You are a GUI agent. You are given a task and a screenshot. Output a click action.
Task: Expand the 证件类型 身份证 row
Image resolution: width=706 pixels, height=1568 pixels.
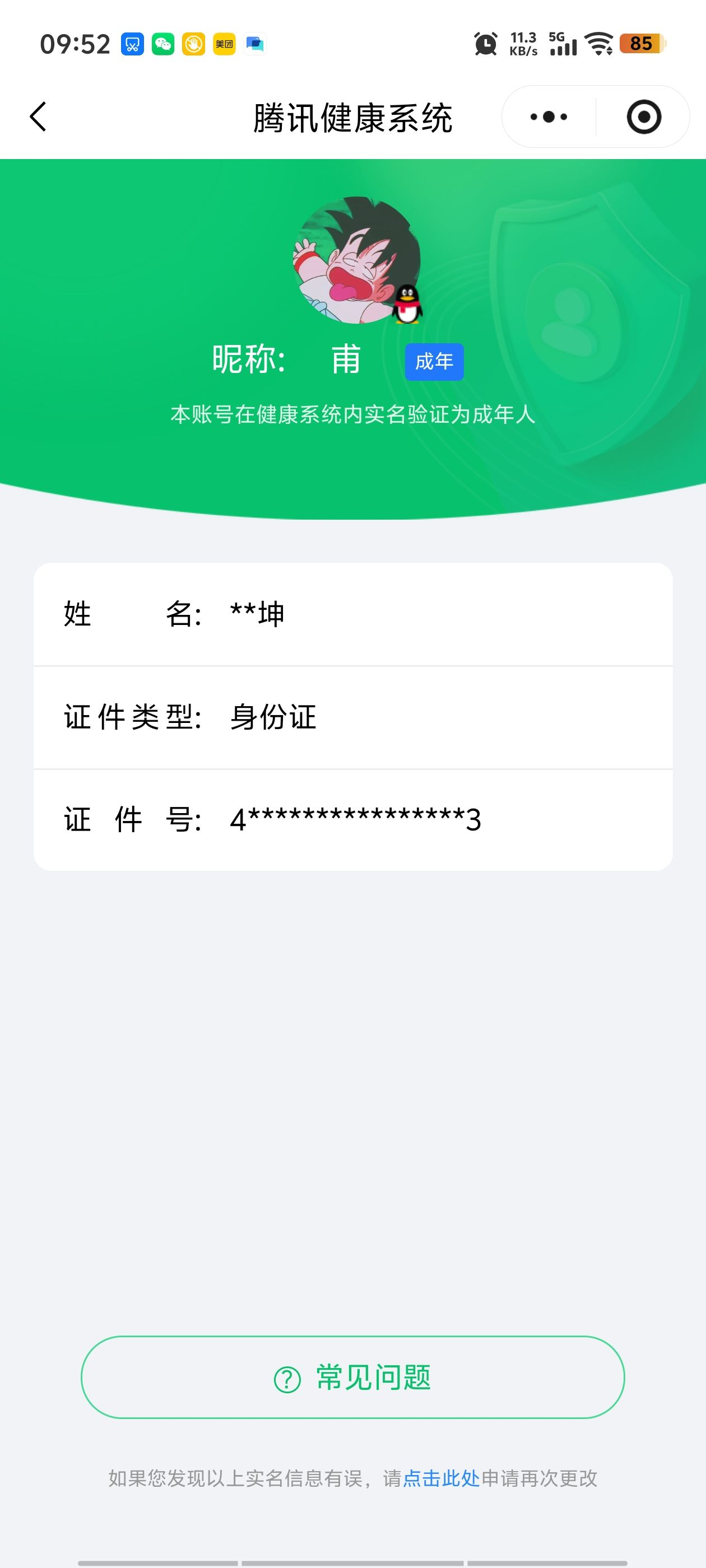tap(352, 717)
